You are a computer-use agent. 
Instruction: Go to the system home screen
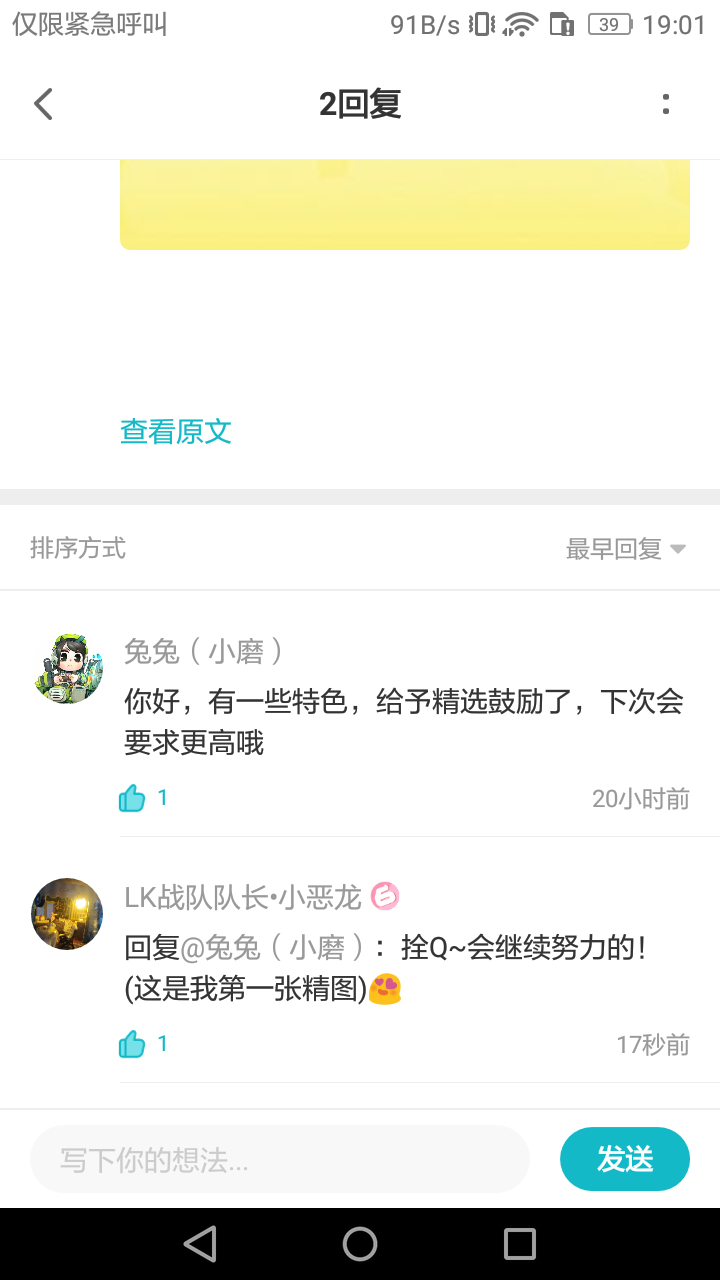click(x=360, y=1244)
